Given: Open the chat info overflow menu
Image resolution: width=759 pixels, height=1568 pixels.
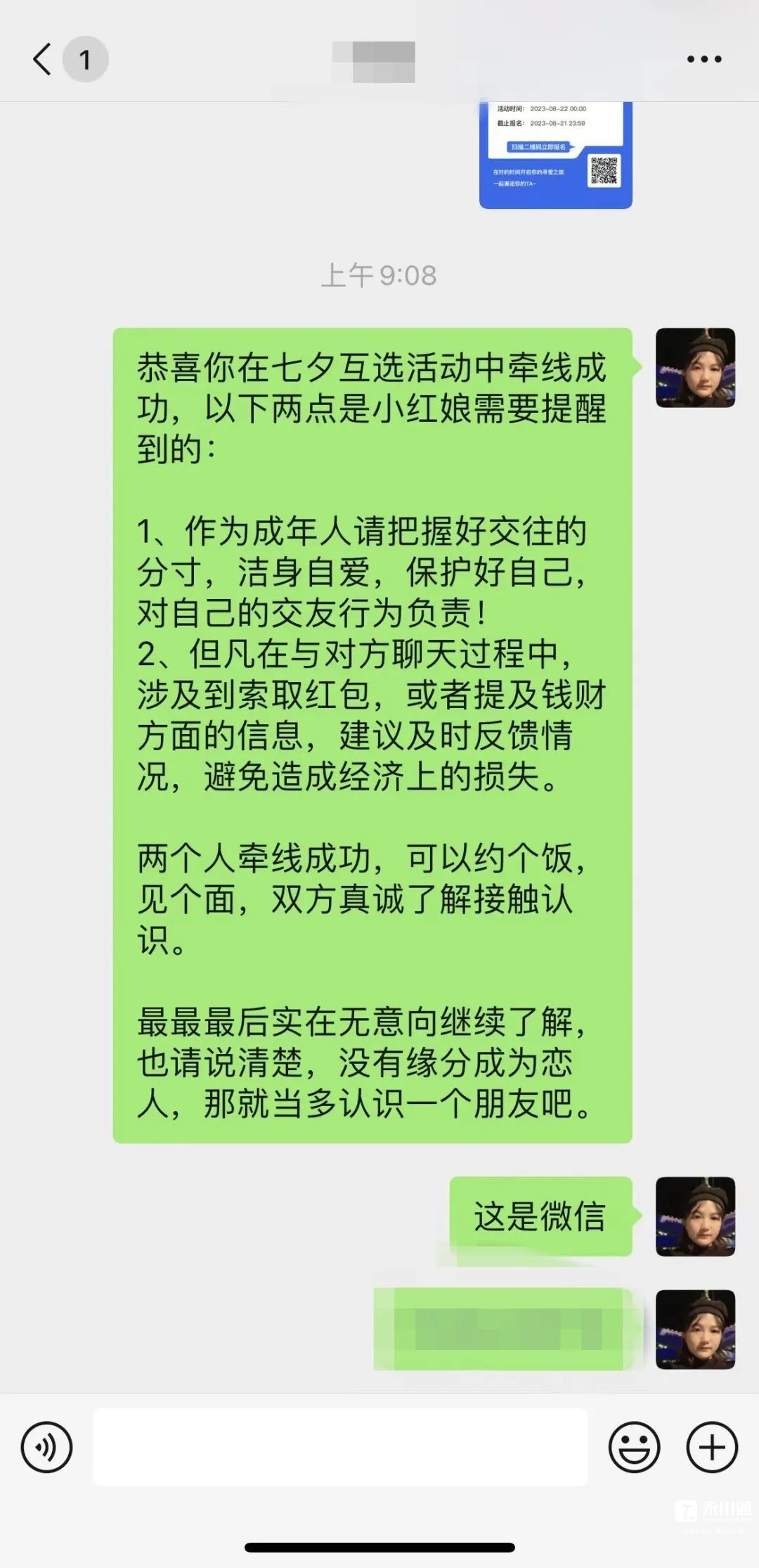Looking at the screenshot, I should pyautogui.click(x=703, y=59).
